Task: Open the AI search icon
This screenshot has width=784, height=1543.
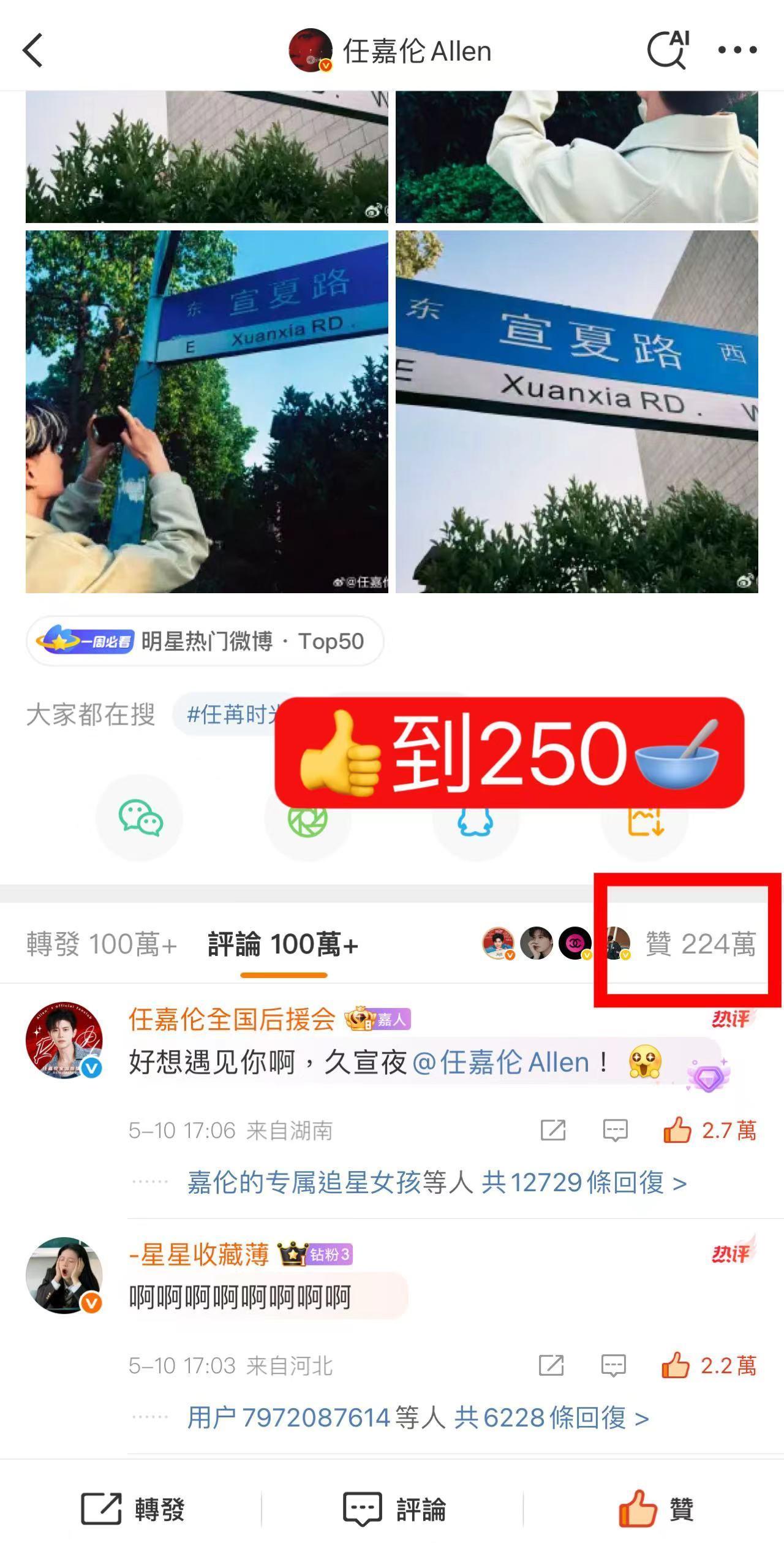Action: pos(668,50)
